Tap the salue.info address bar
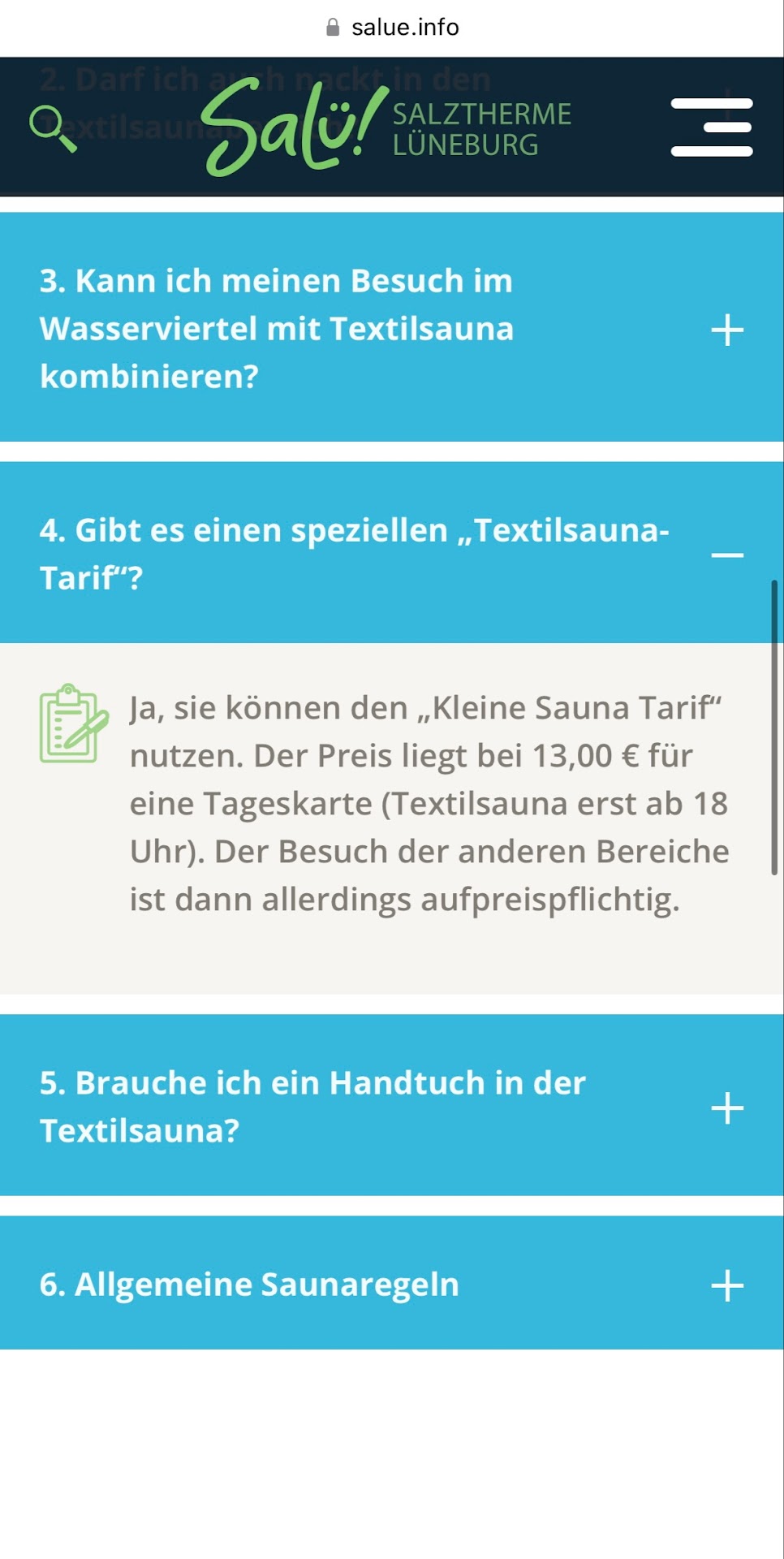784x1559 pixels. pos(393,28)
